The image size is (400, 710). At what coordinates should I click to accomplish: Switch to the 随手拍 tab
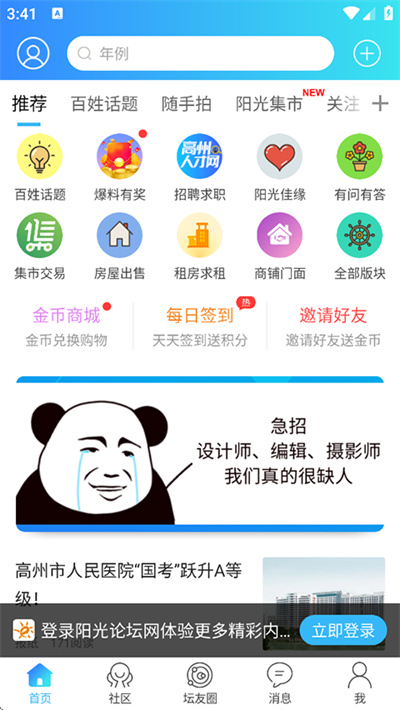pos(187,104)
